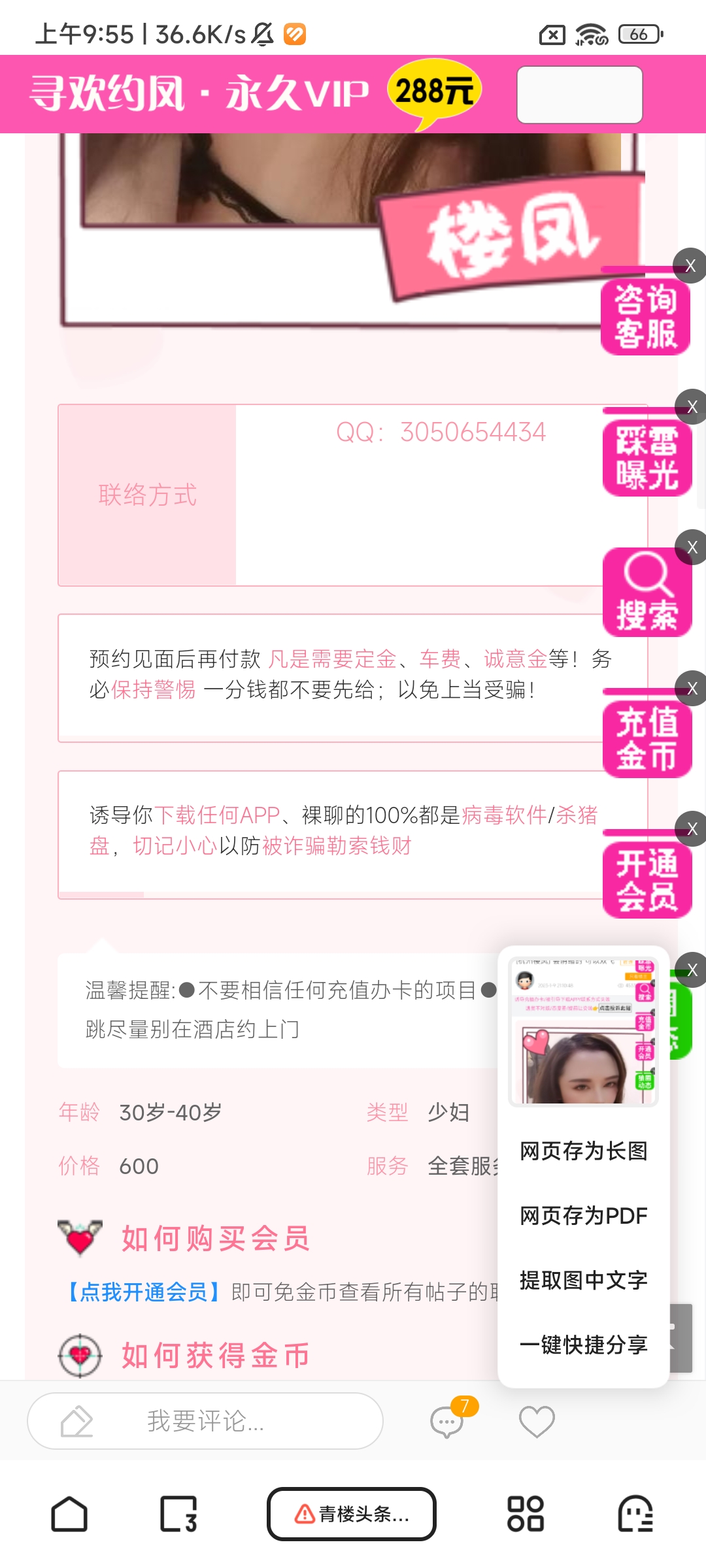
Task: Open the browser tools grid menu
Action: pyautogui.click(x=526, y=1514)
